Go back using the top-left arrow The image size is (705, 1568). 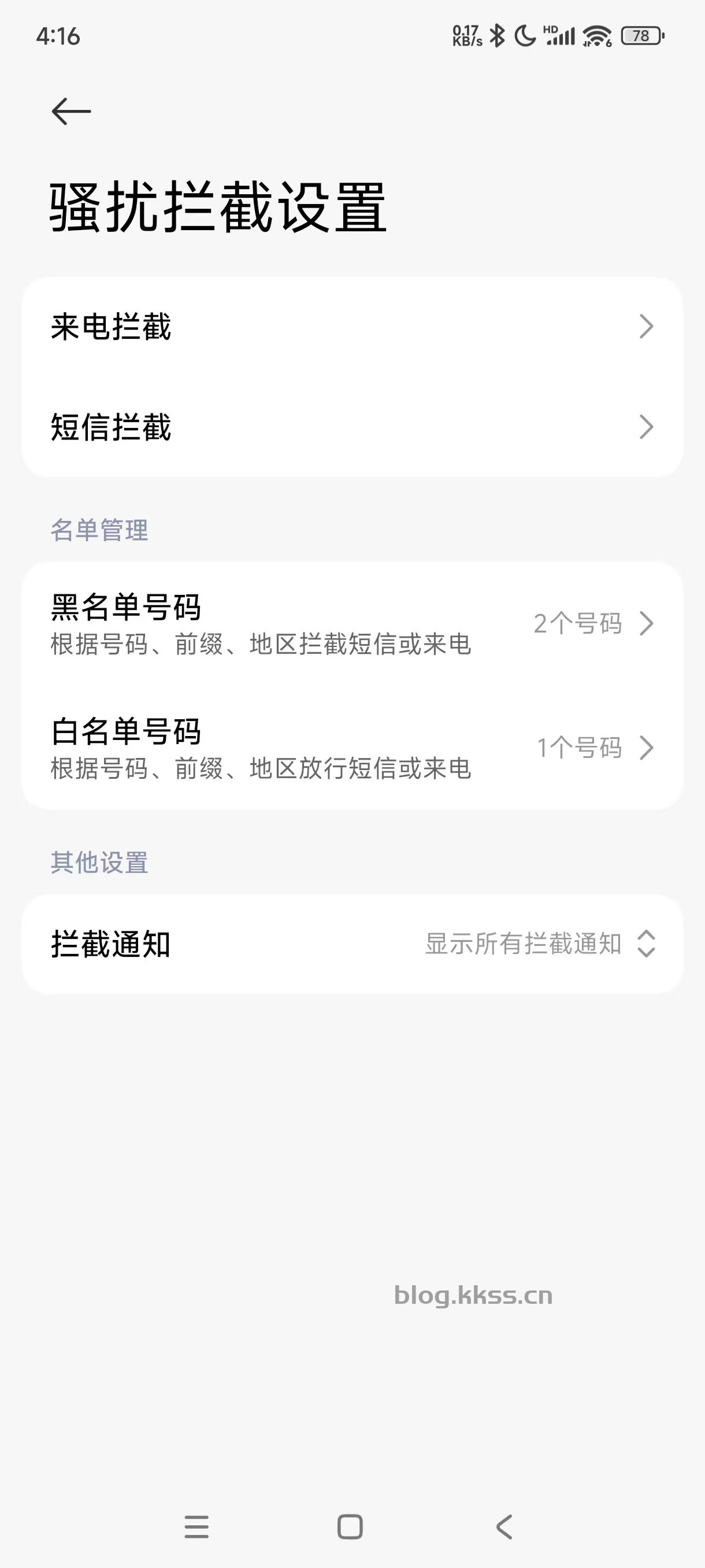point(71,112)
